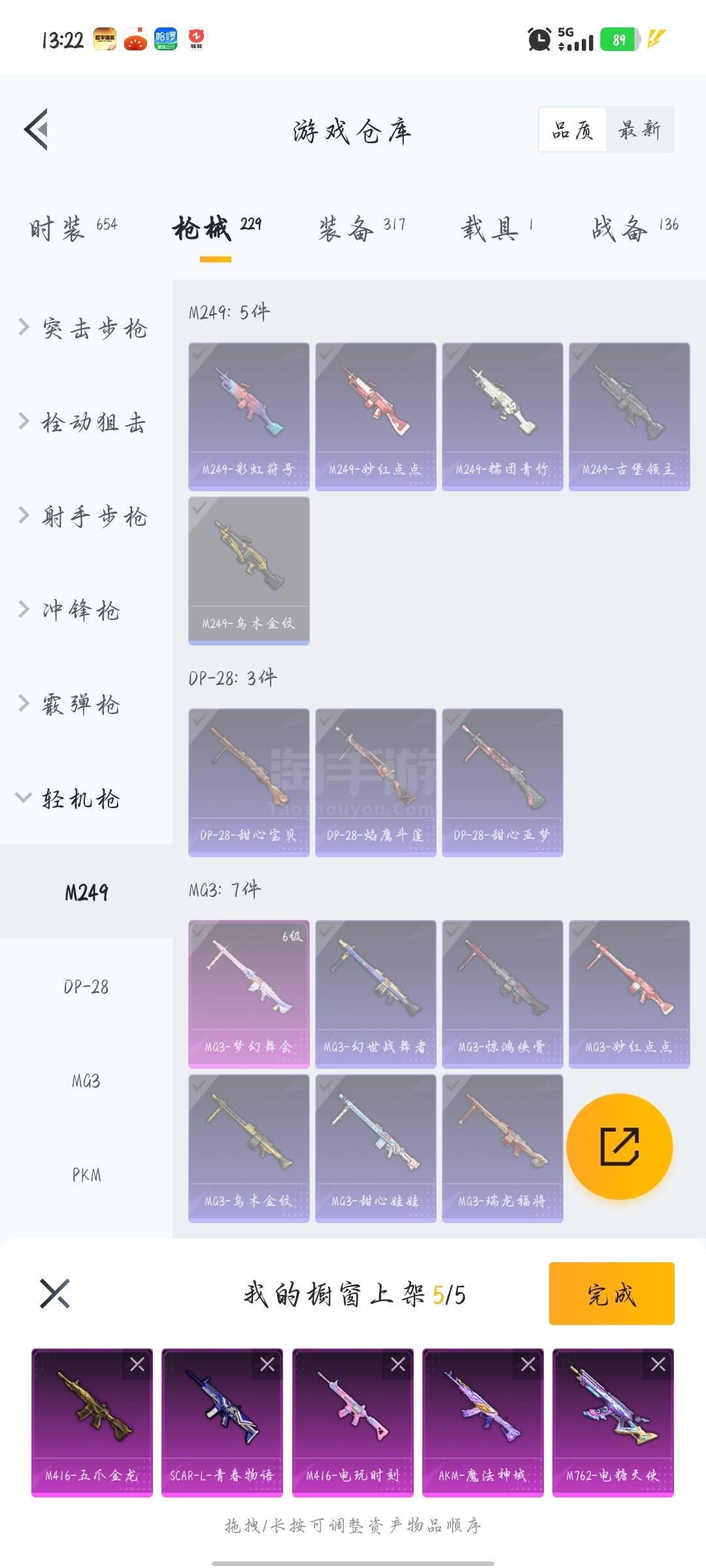Select the M249-彩虹符号 skin
Image resolution: width=706 pixels, height=1568 pixels.
(248, 416)
